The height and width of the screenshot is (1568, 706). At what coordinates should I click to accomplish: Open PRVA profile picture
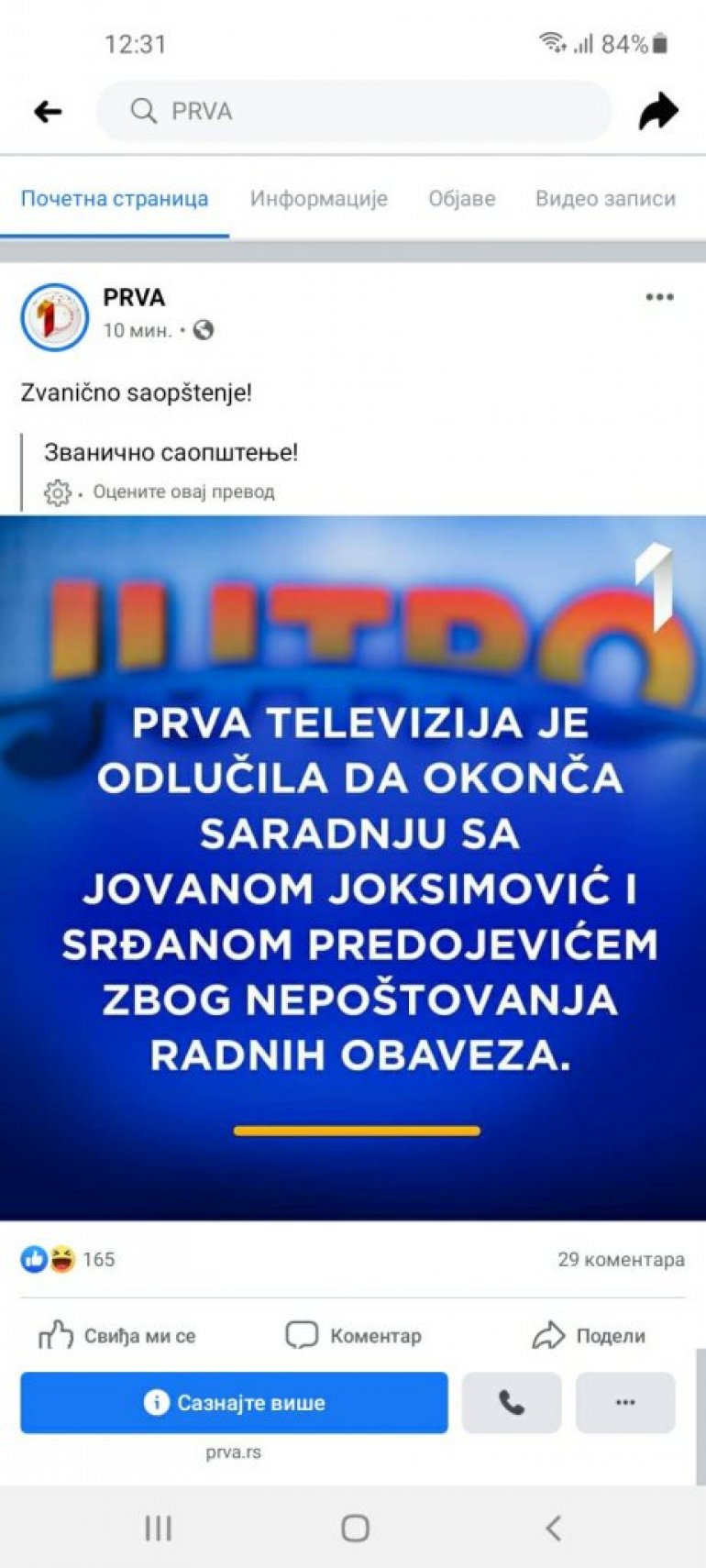pyautogui.click(x=54, y=316)
